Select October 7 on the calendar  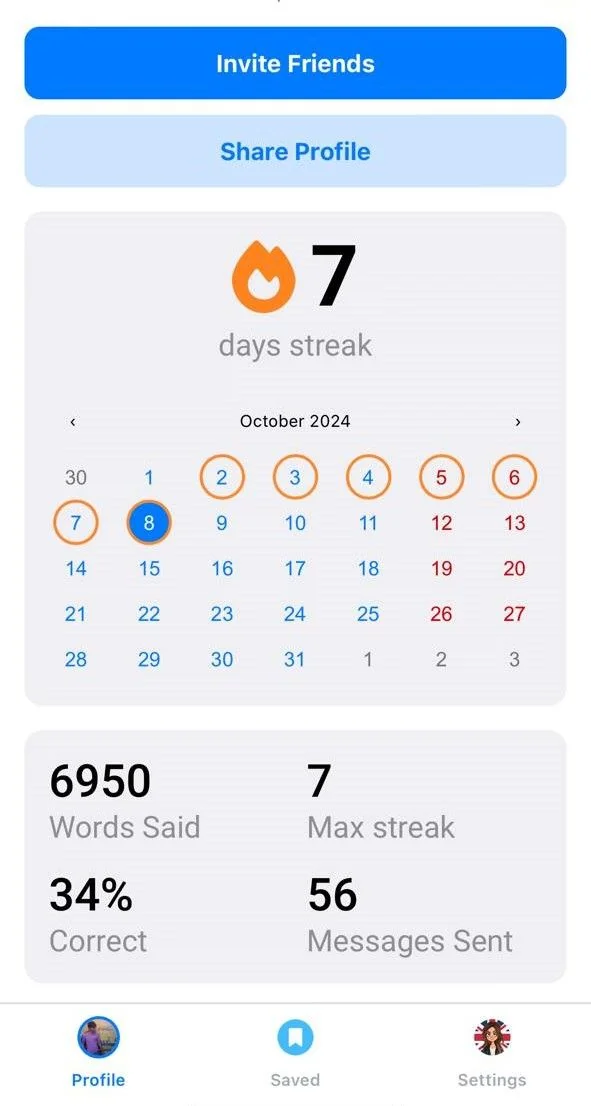75,523
